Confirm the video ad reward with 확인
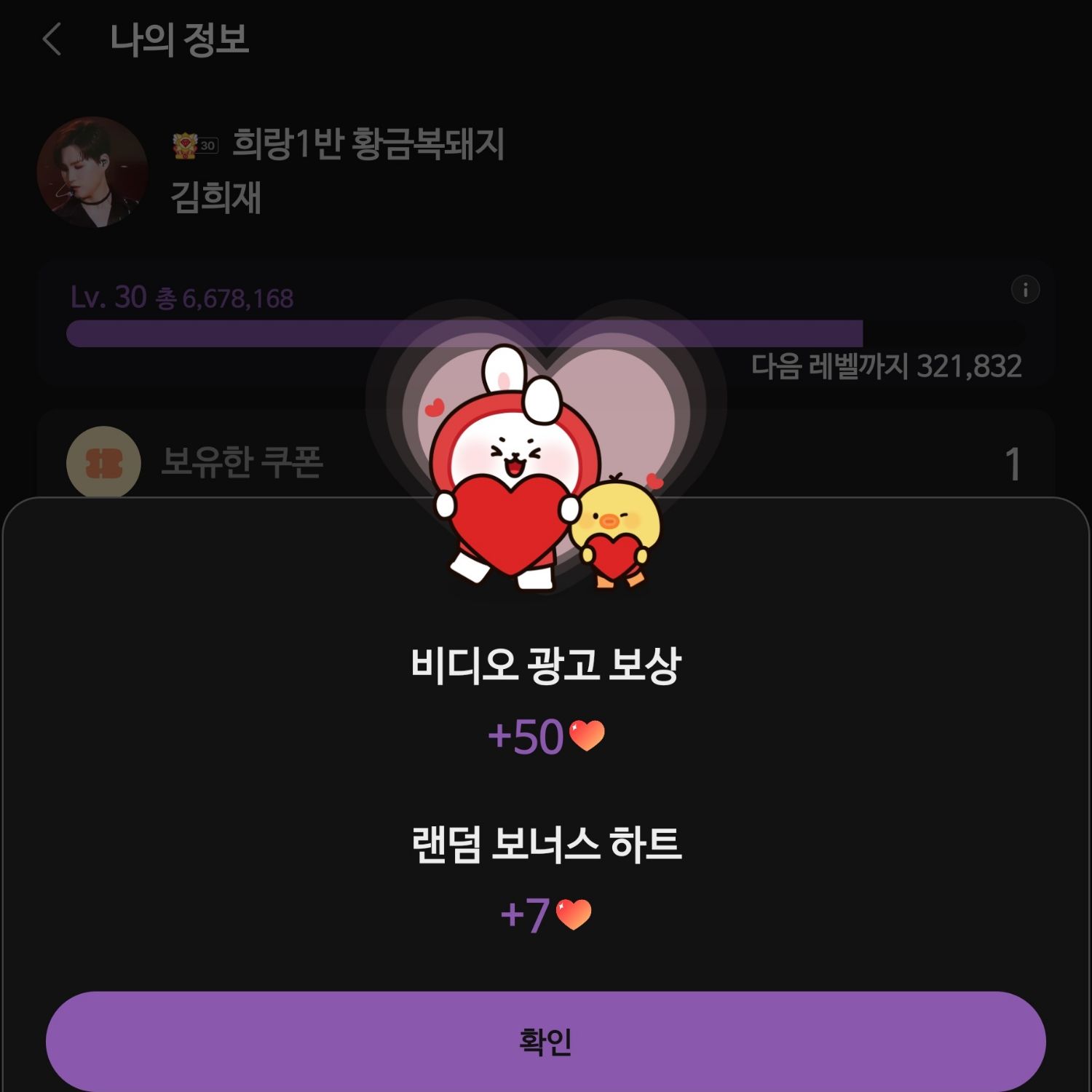The image size is (1092, 1092). (x=545, y=1040)
